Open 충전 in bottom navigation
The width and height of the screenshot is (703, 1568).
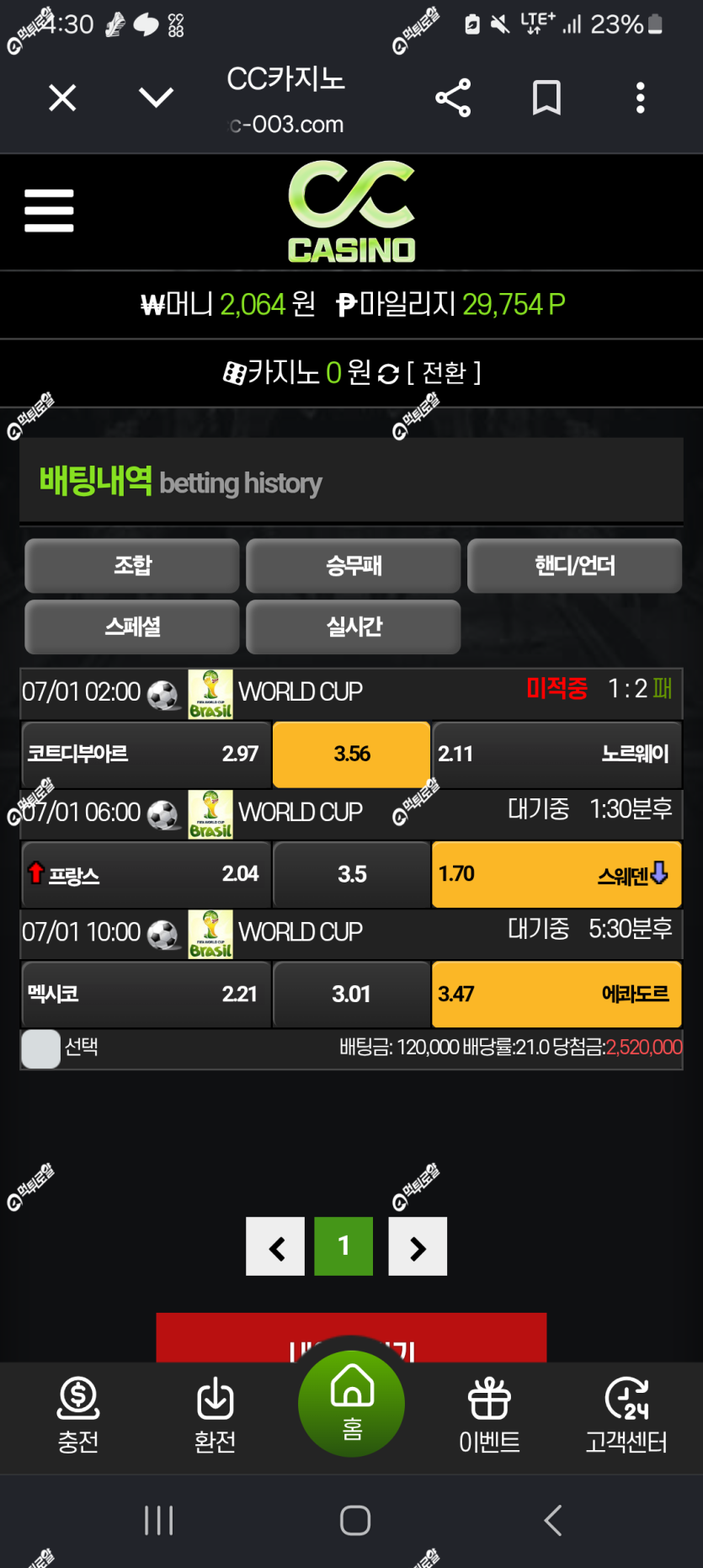coord(78,1416)
